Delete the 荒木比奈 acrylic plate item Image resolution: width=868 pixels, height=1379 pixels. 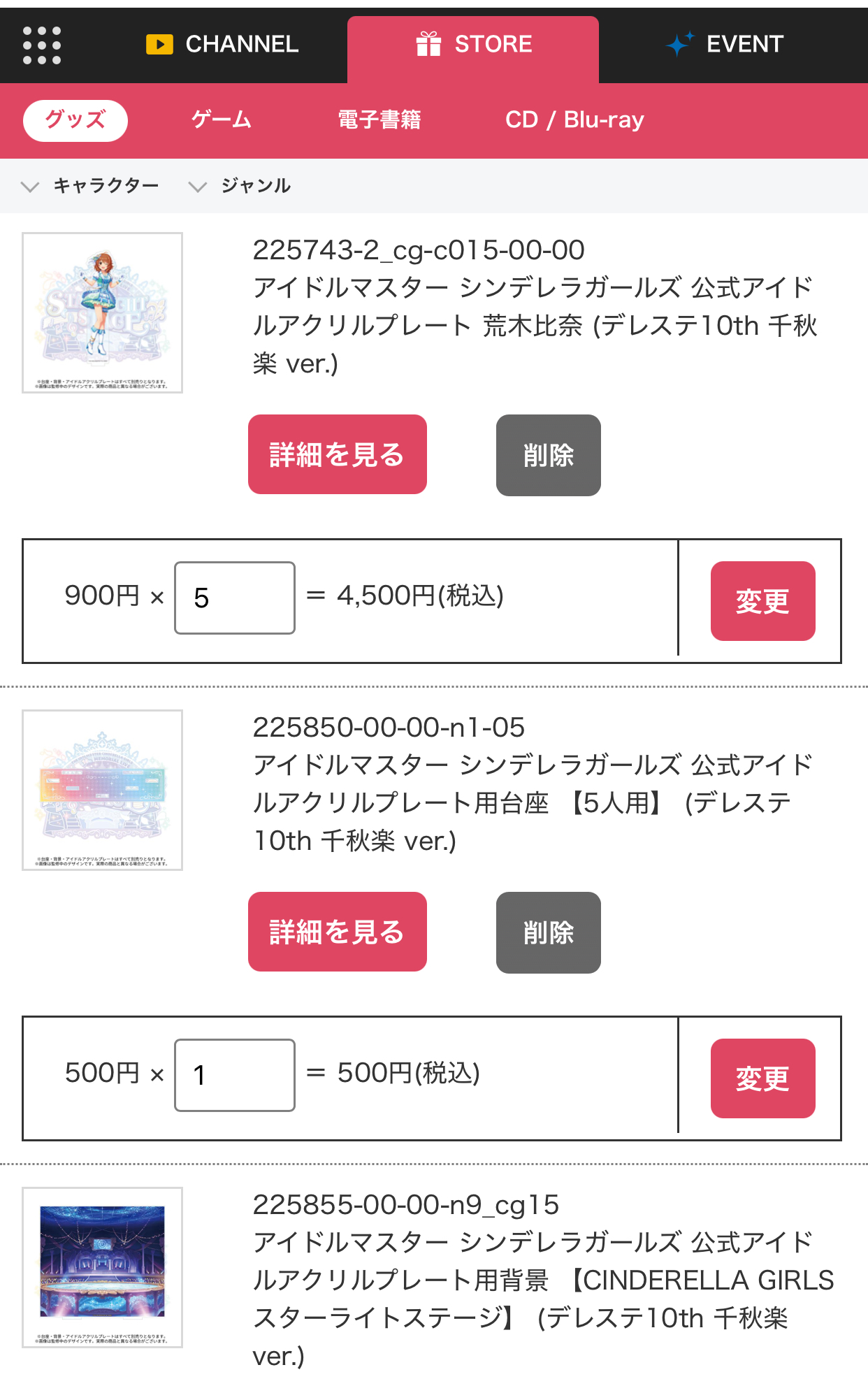(549, 455)
